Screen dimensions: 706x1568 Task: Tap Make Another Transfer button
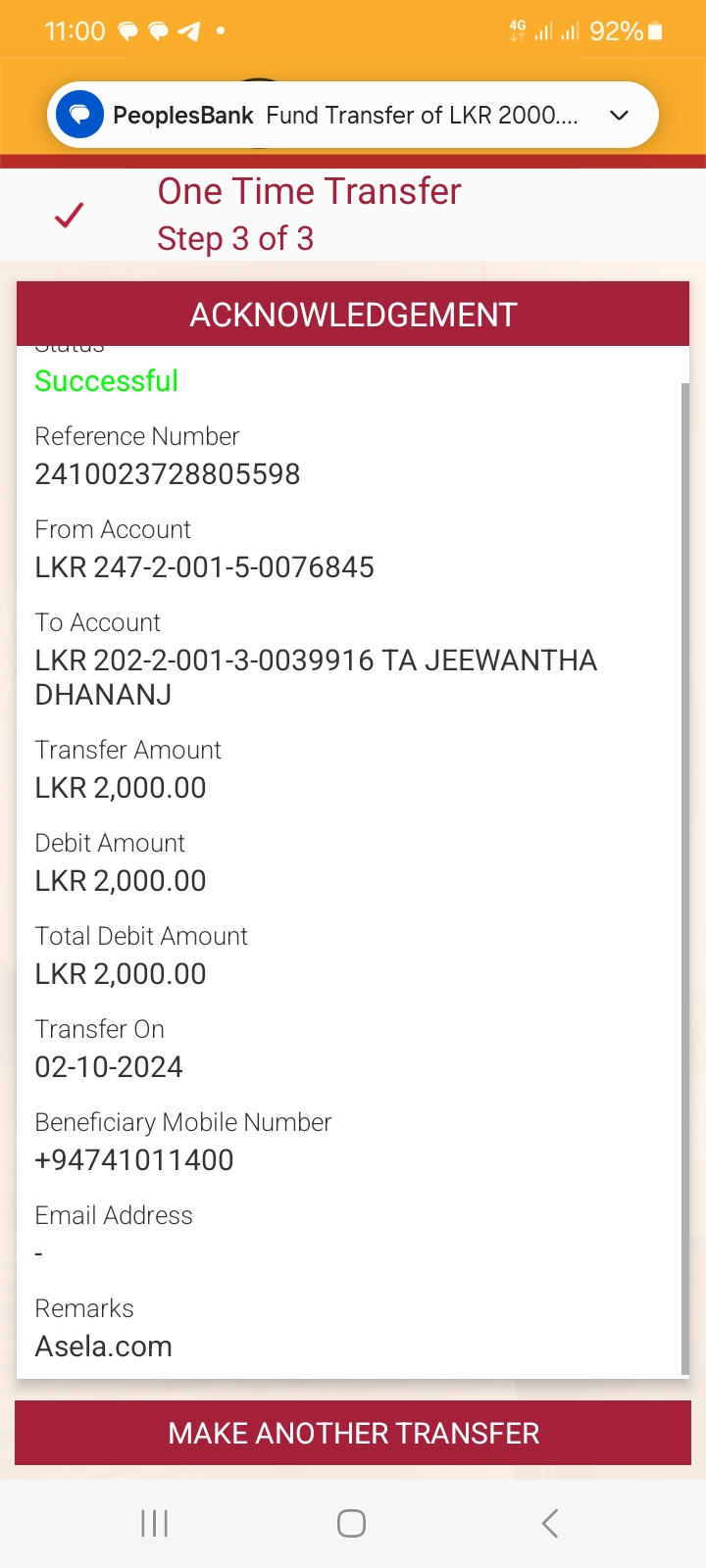353,1433
